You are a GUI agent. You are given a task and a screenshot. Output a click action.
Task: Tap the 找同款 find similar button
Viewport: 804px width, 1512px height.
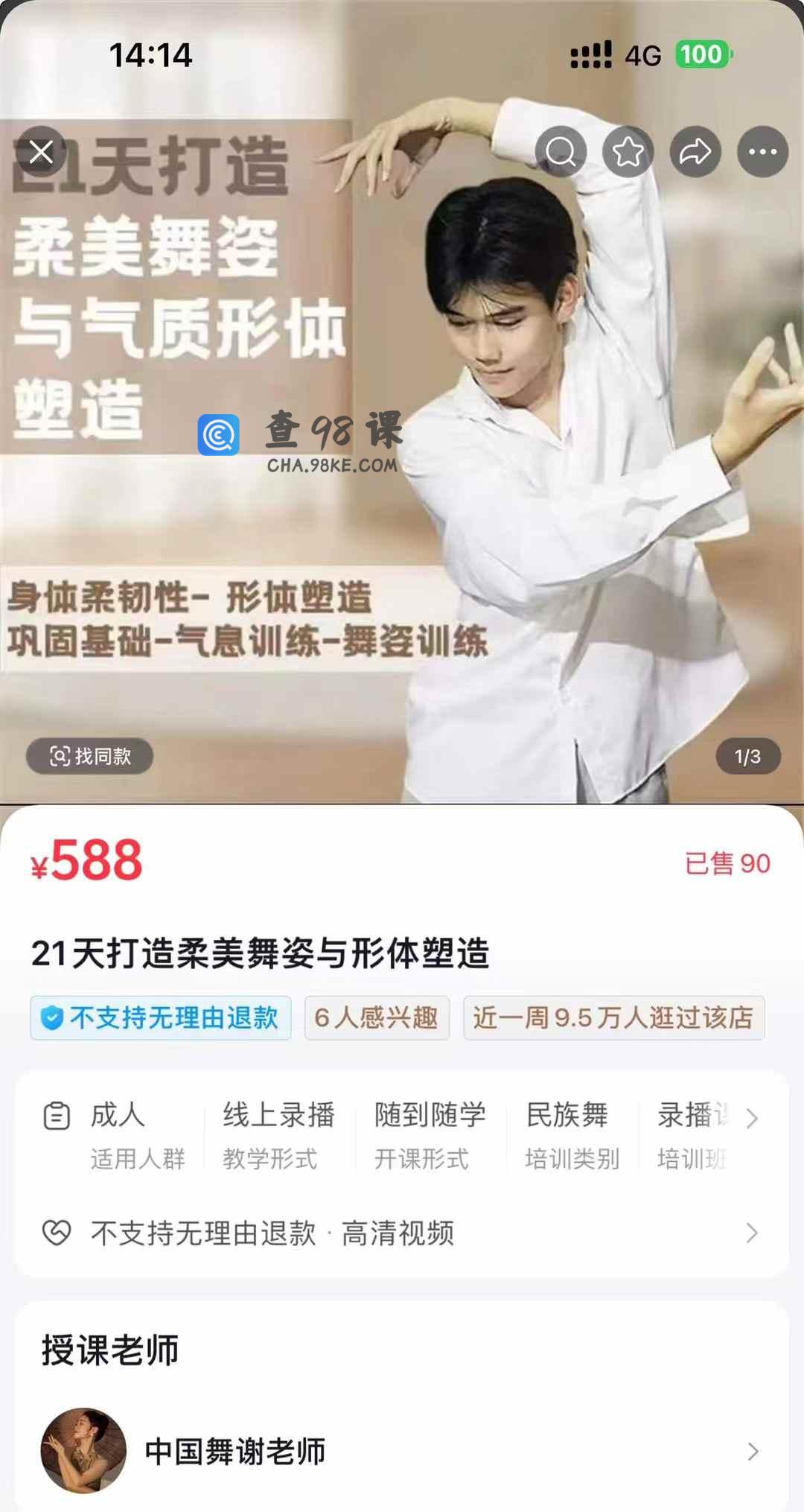click(90, 757)
